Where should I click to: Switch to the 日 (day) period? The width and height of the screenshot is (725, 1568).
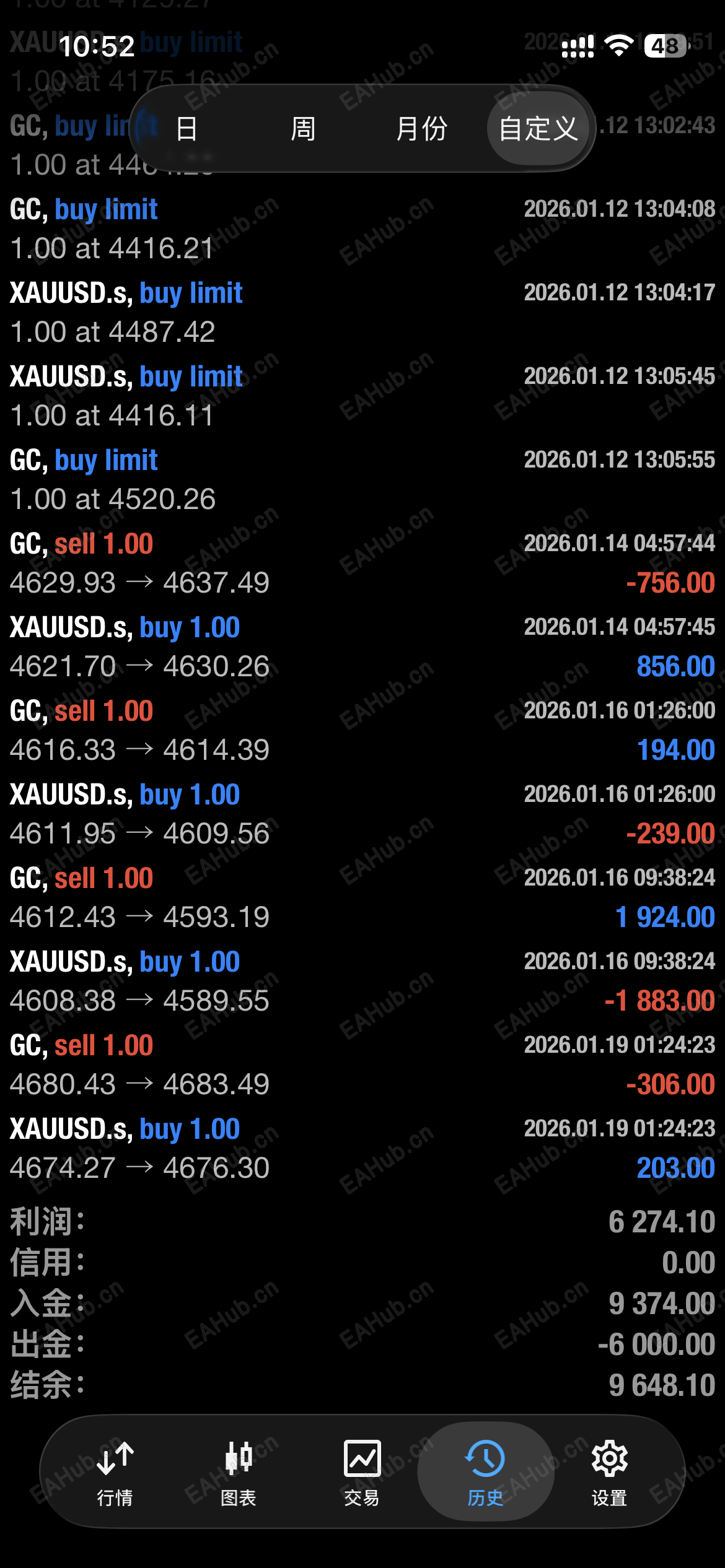pyautogui.click(x=187, y=129)
